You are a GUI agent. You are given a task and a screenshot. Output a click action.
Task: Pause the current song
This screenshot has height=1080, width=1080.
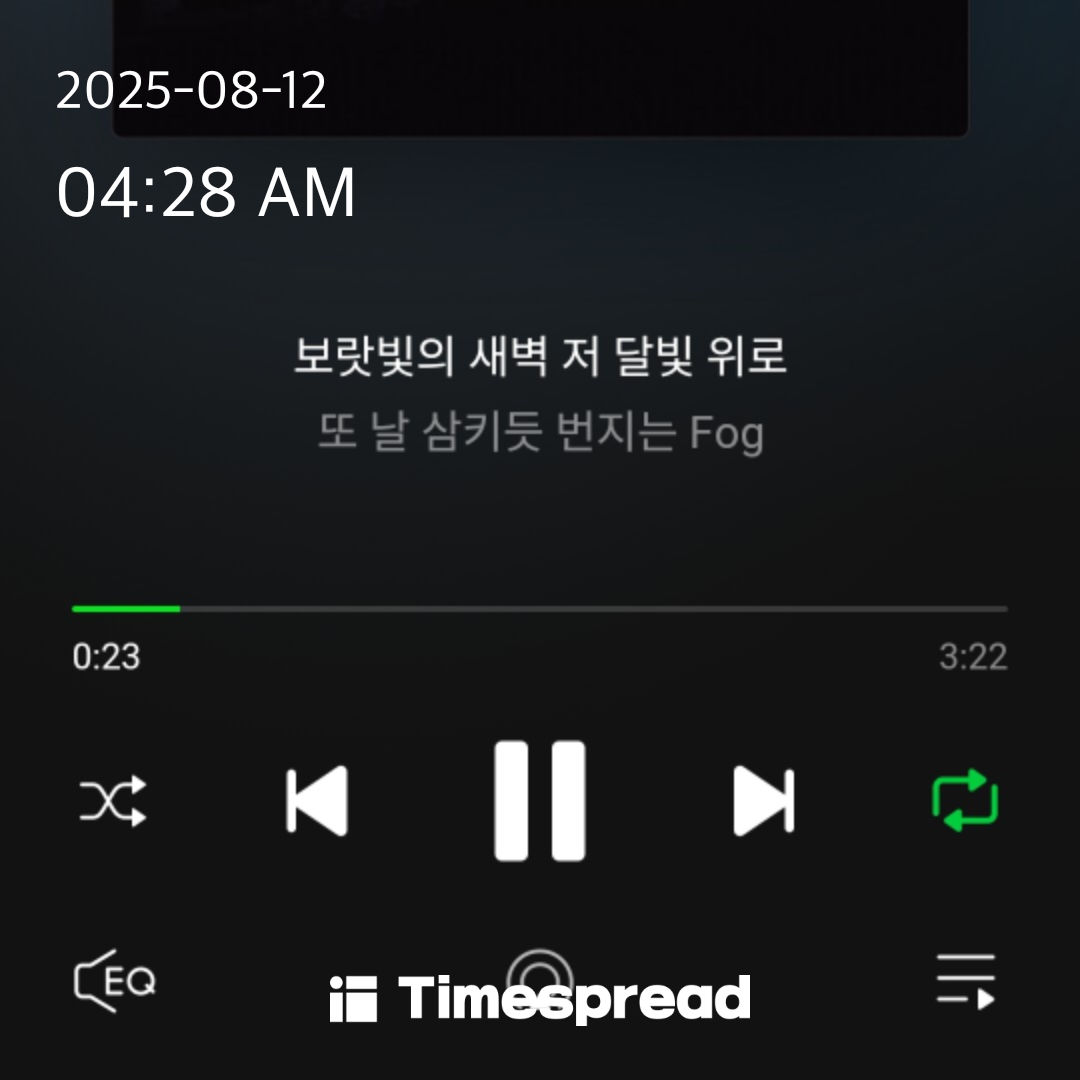540,801
